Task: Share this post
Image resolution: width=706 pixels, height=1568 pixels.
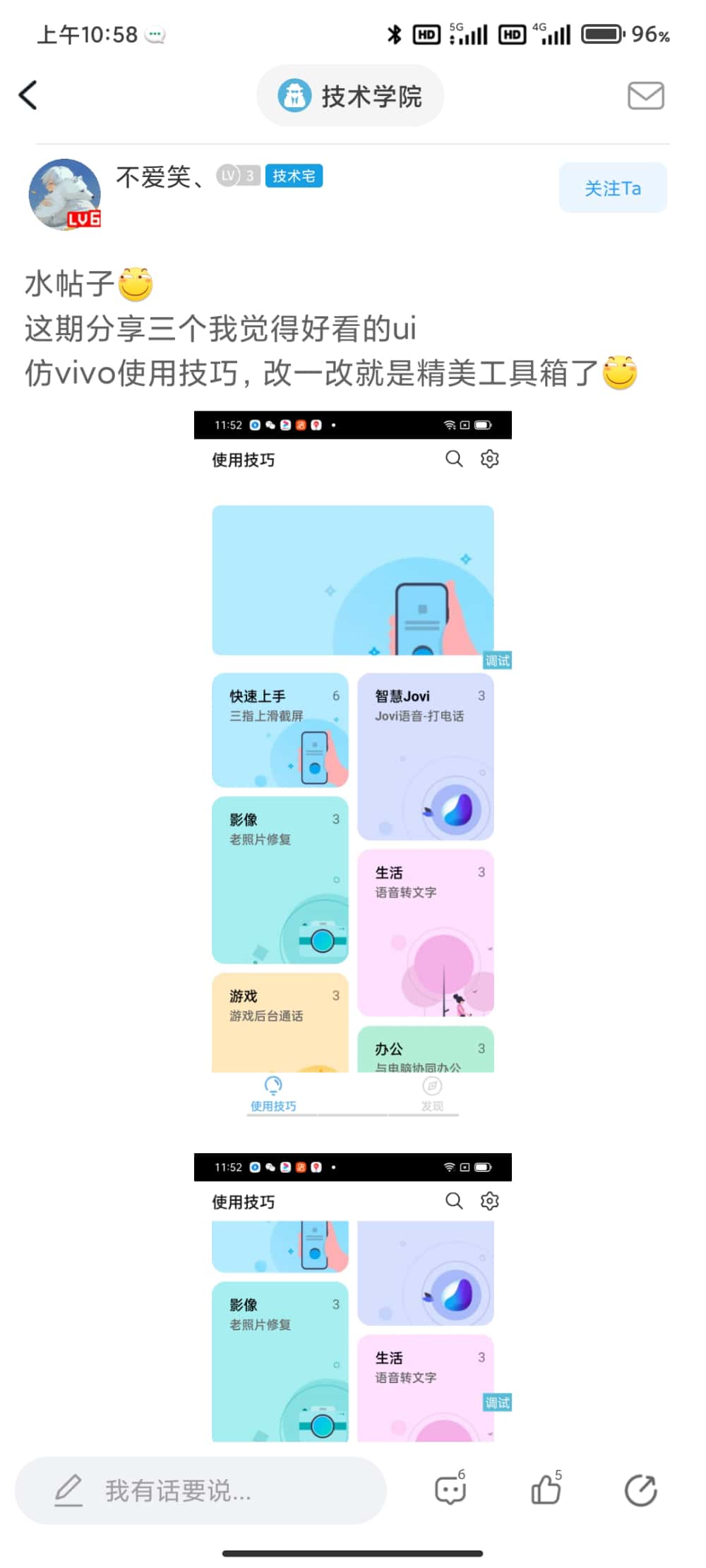Action: tap(640, 1490)
